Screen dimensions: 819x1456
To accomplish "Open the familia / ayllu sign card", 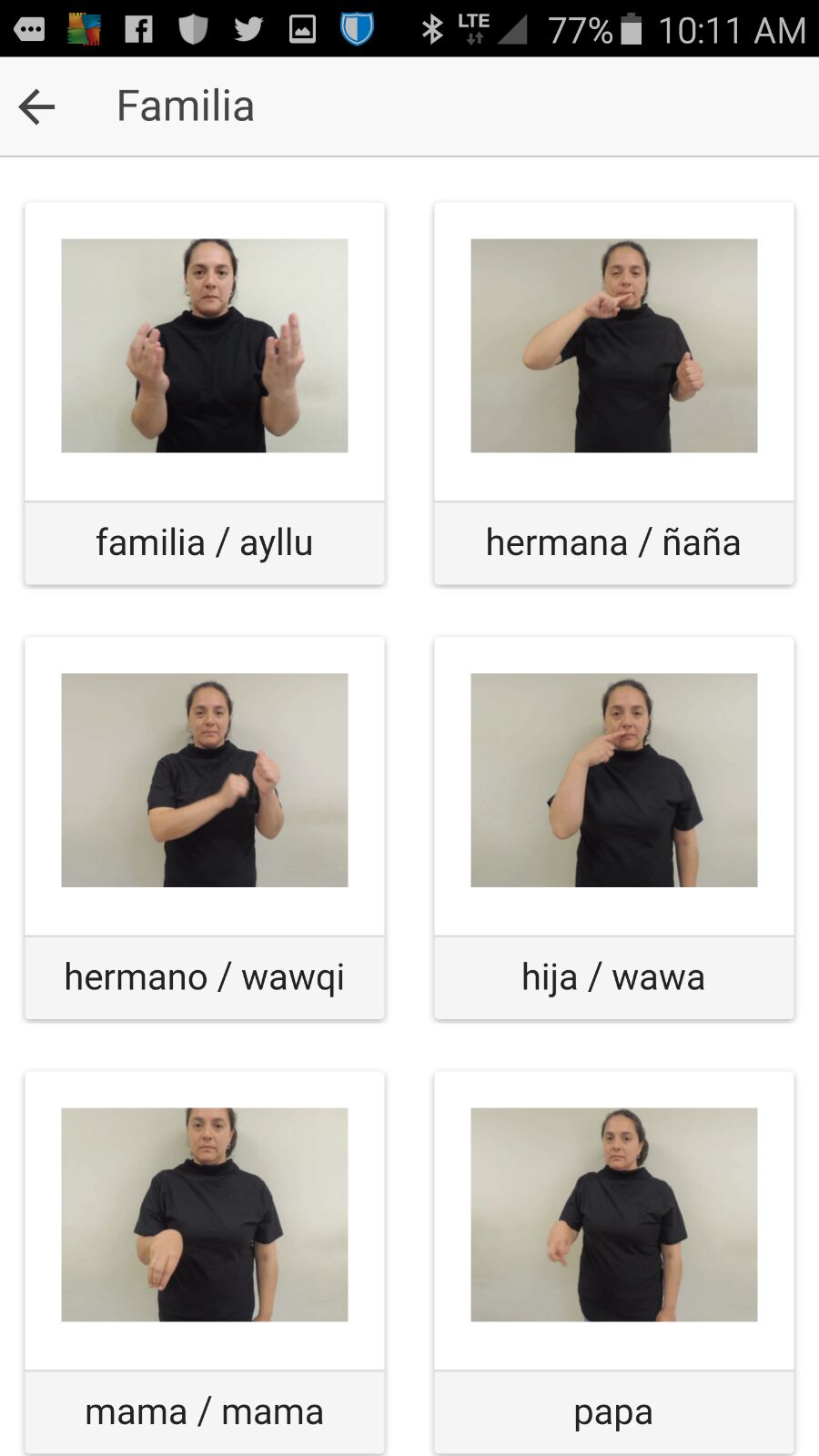I will pyautogui.click(x=205, y=393).
